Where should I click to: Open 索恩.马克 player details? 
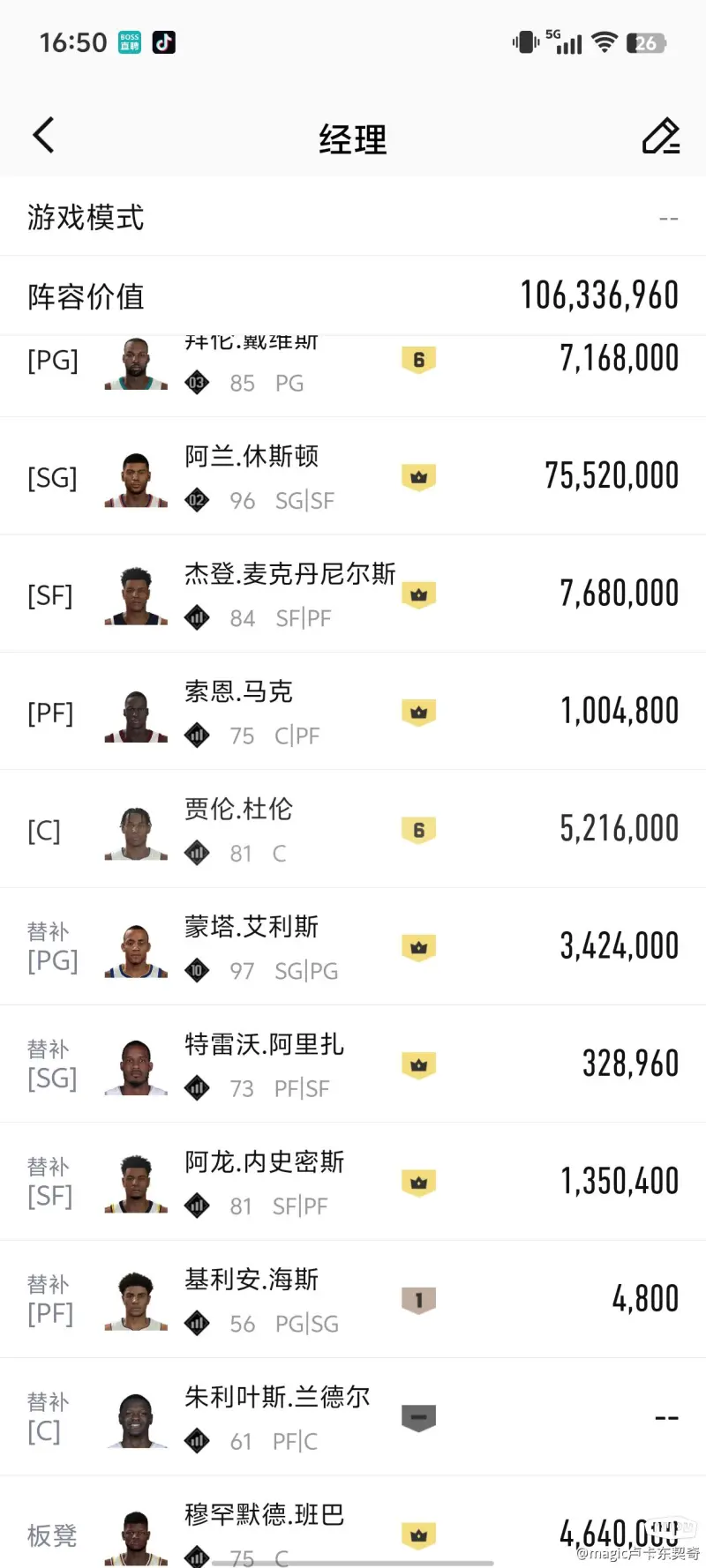[353, 712]
